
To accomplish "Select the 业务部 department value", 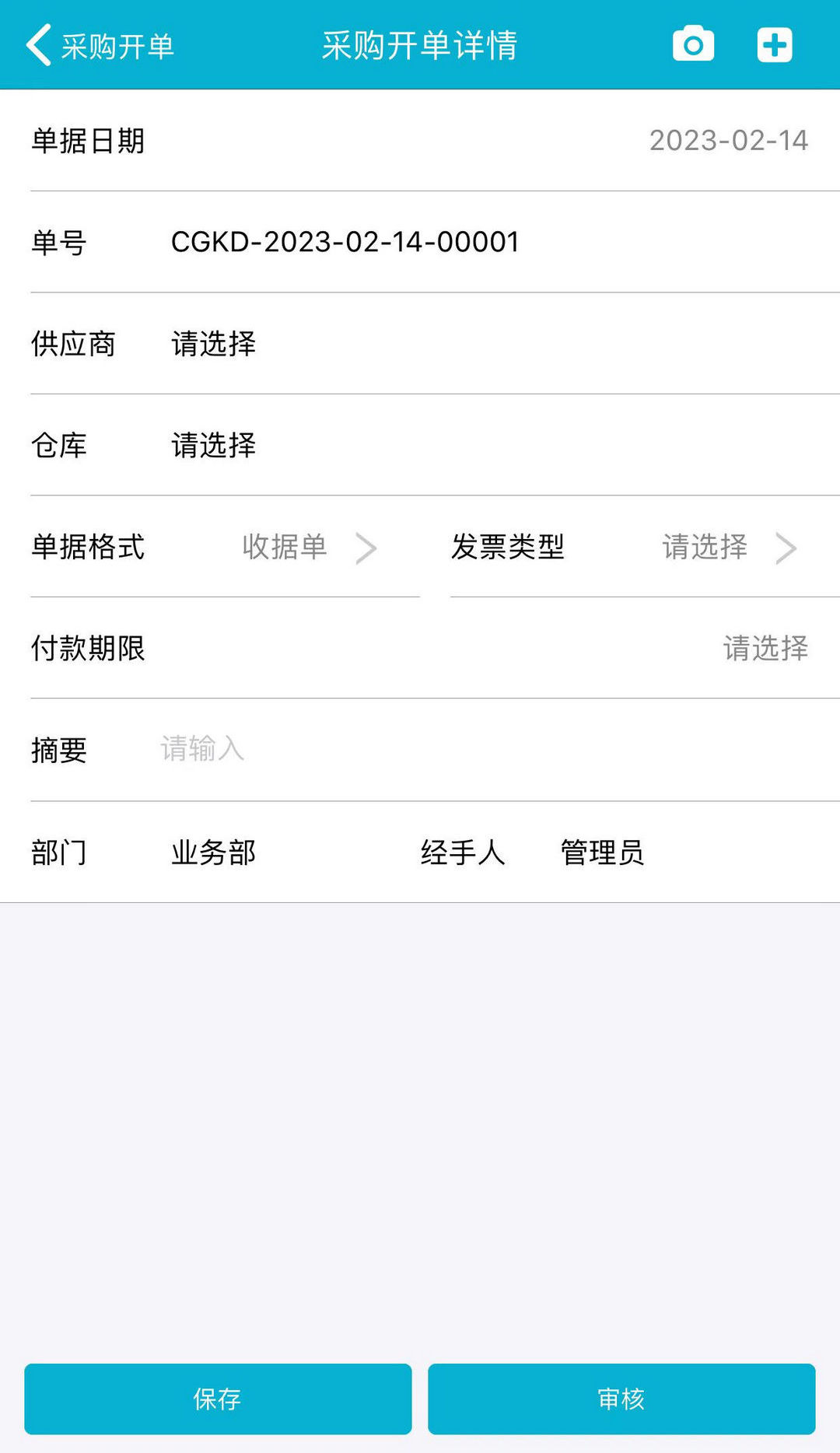I will (213, 853).
